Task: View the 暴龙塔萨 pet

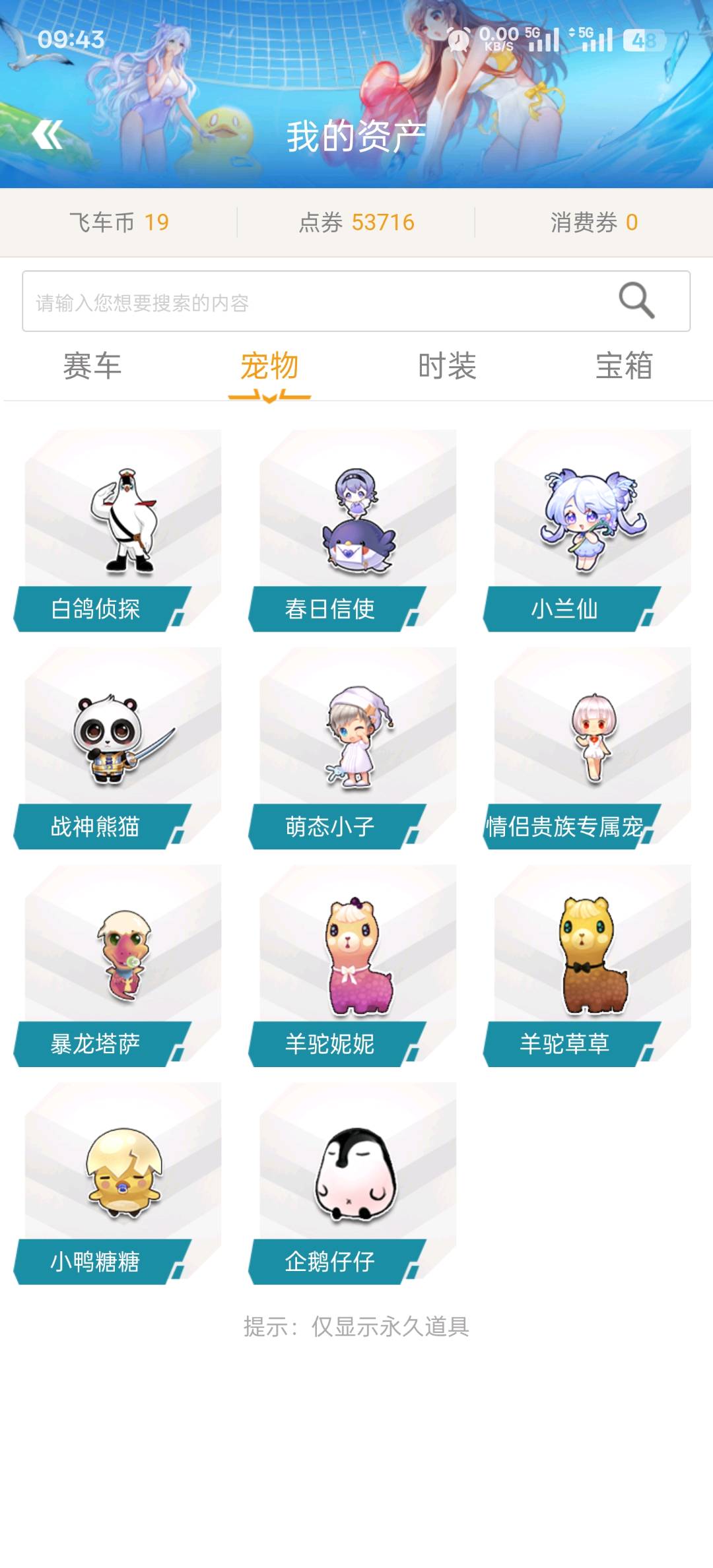Action: click(x=118, y=966)
